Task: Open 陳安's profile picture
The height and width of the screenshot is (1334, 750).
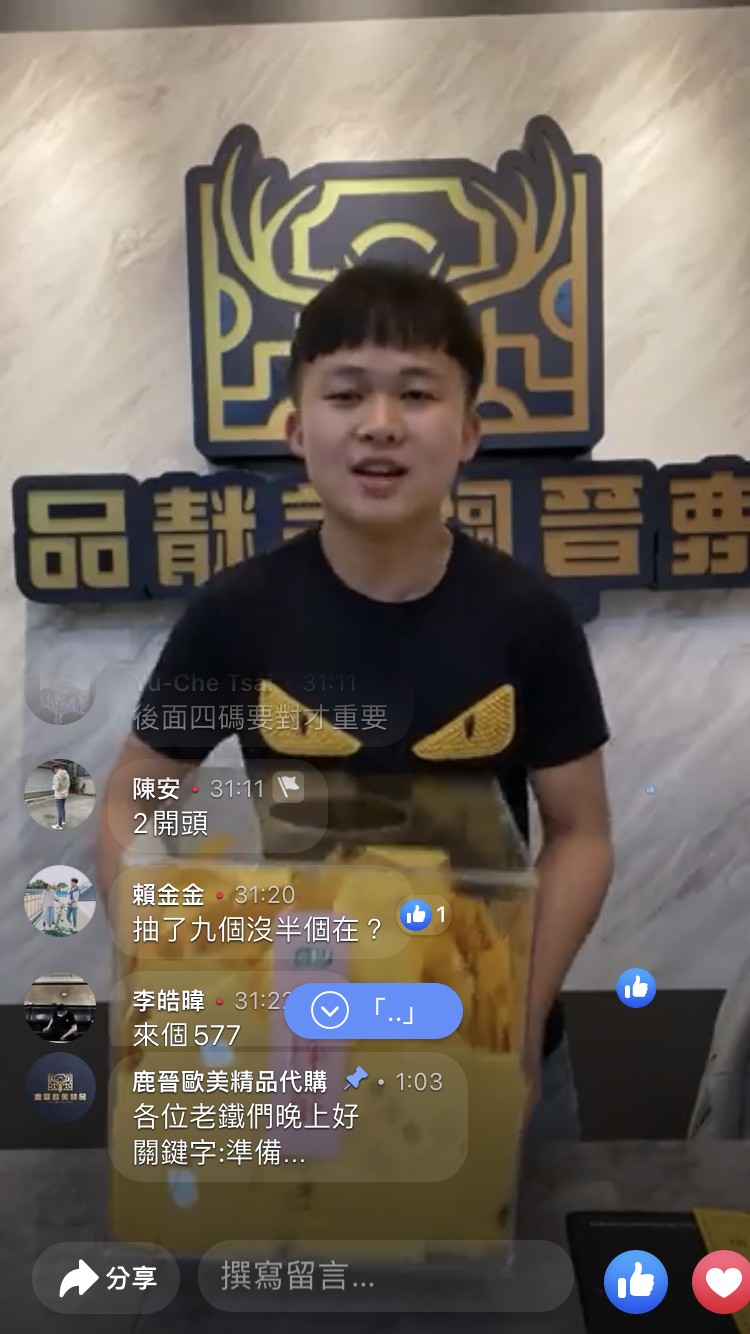Action: click(60, 794)
